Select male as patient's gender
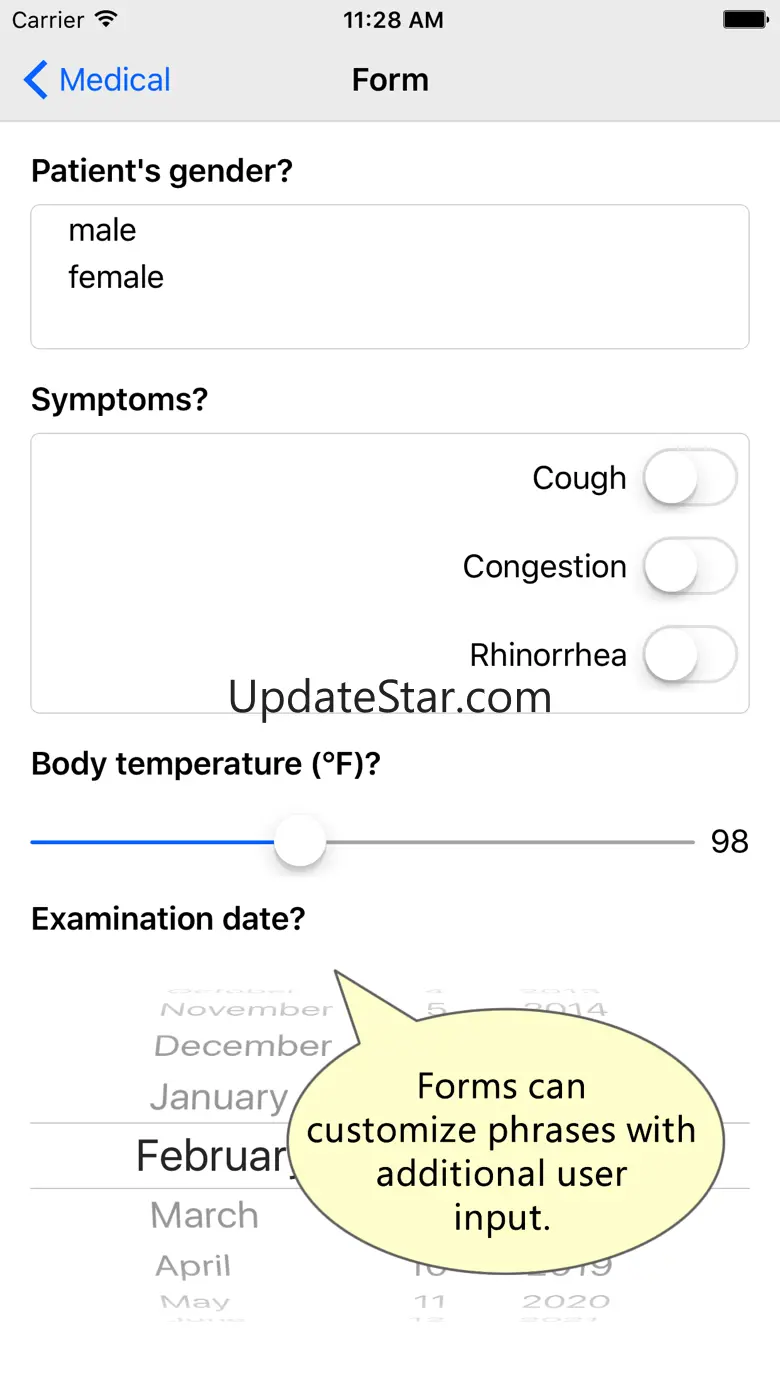Image resolution: width=780 pixels, height=1387 pixels. (102, 230)
